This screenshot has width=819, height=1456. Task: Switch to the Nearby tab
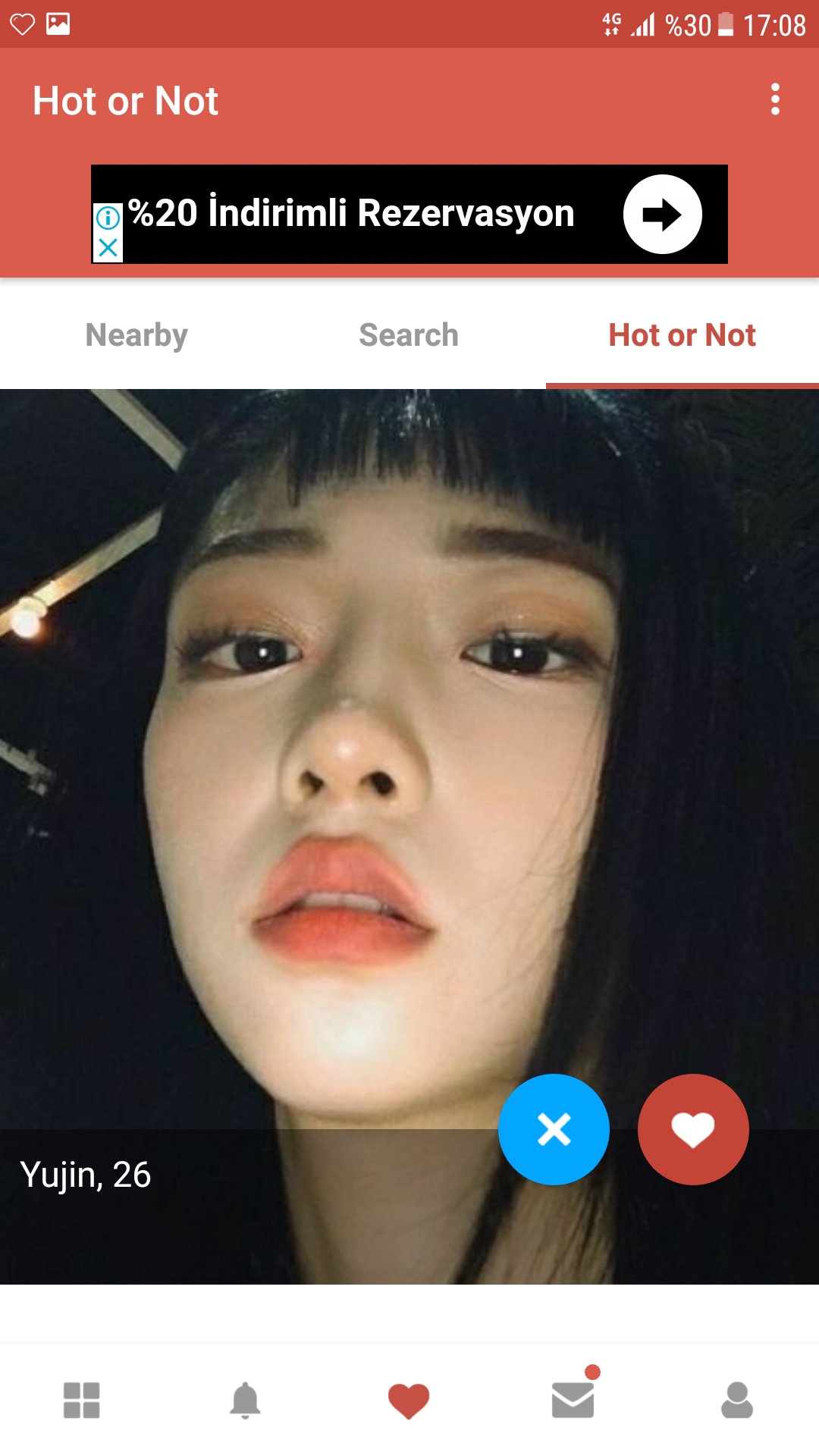point(135,334)
